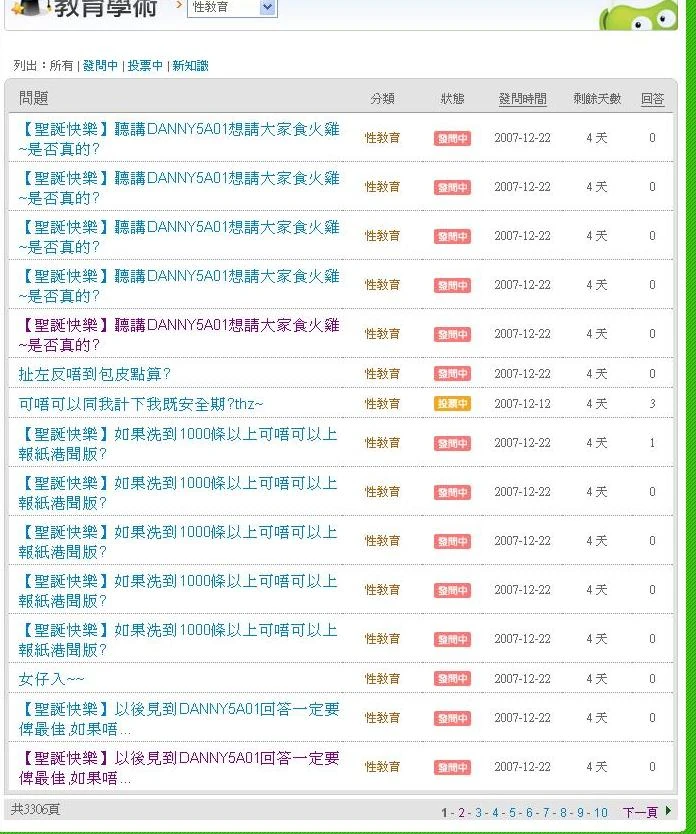Open the question about 安全期
Screen dimensions: 696x834
tap(141, 404)
